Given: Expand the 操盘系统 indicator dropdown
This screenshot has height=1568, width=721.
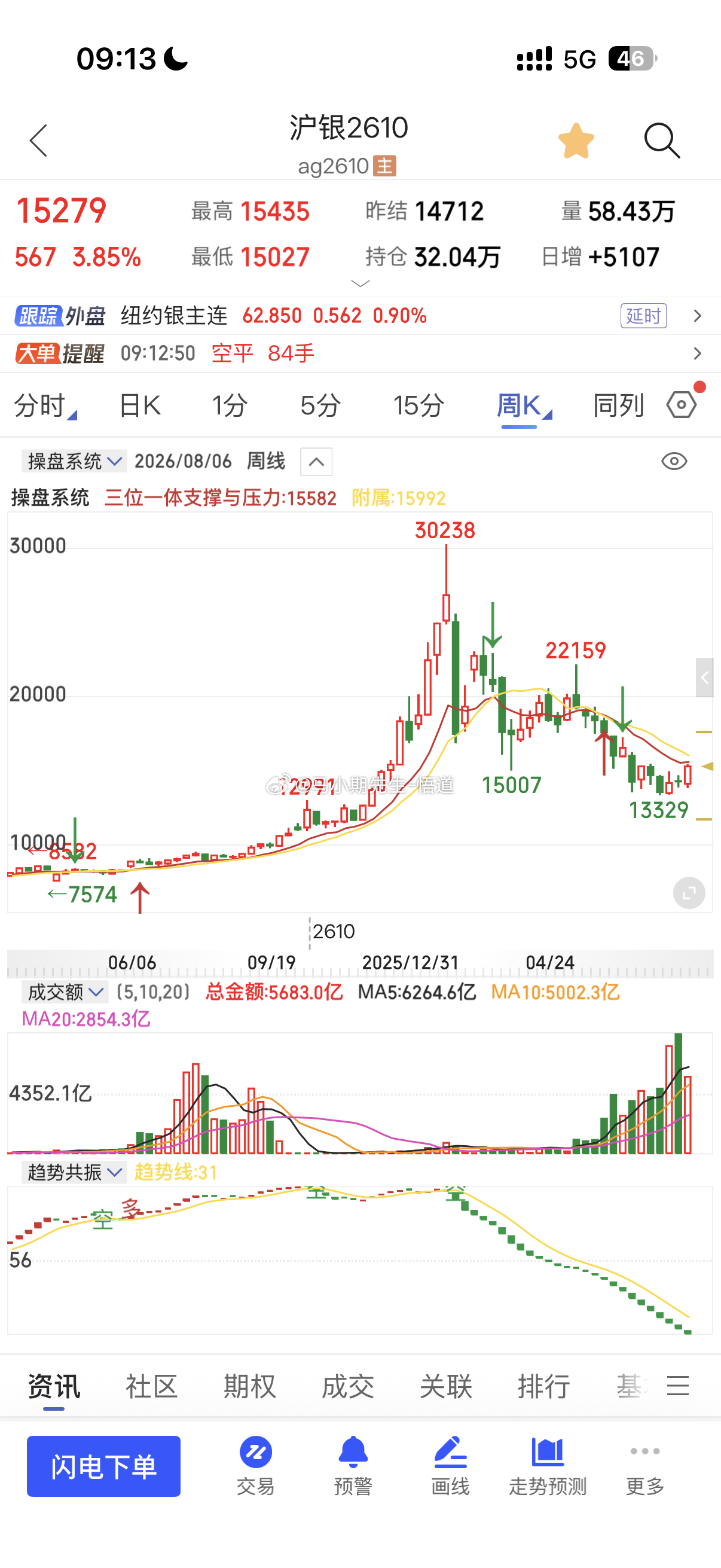Looking at the screenshot, I should point(74,462).
